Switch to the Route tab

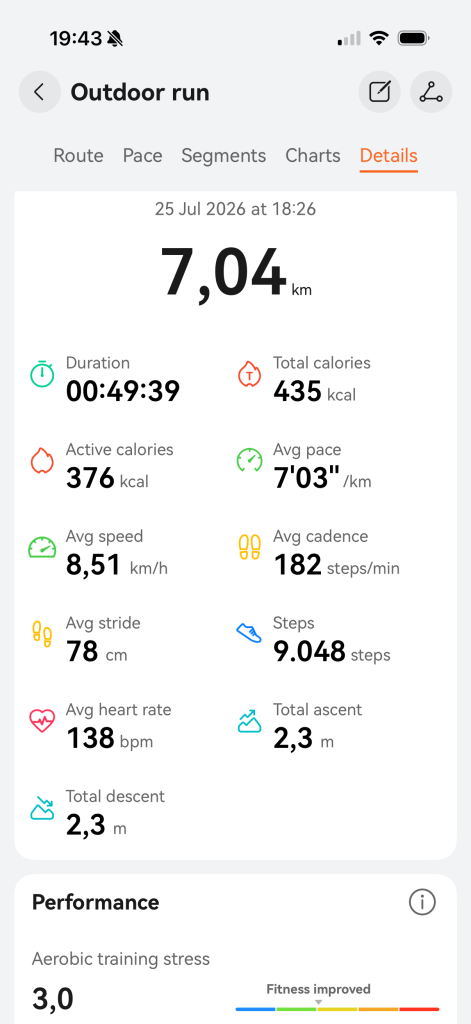click(x=78, y=155)
